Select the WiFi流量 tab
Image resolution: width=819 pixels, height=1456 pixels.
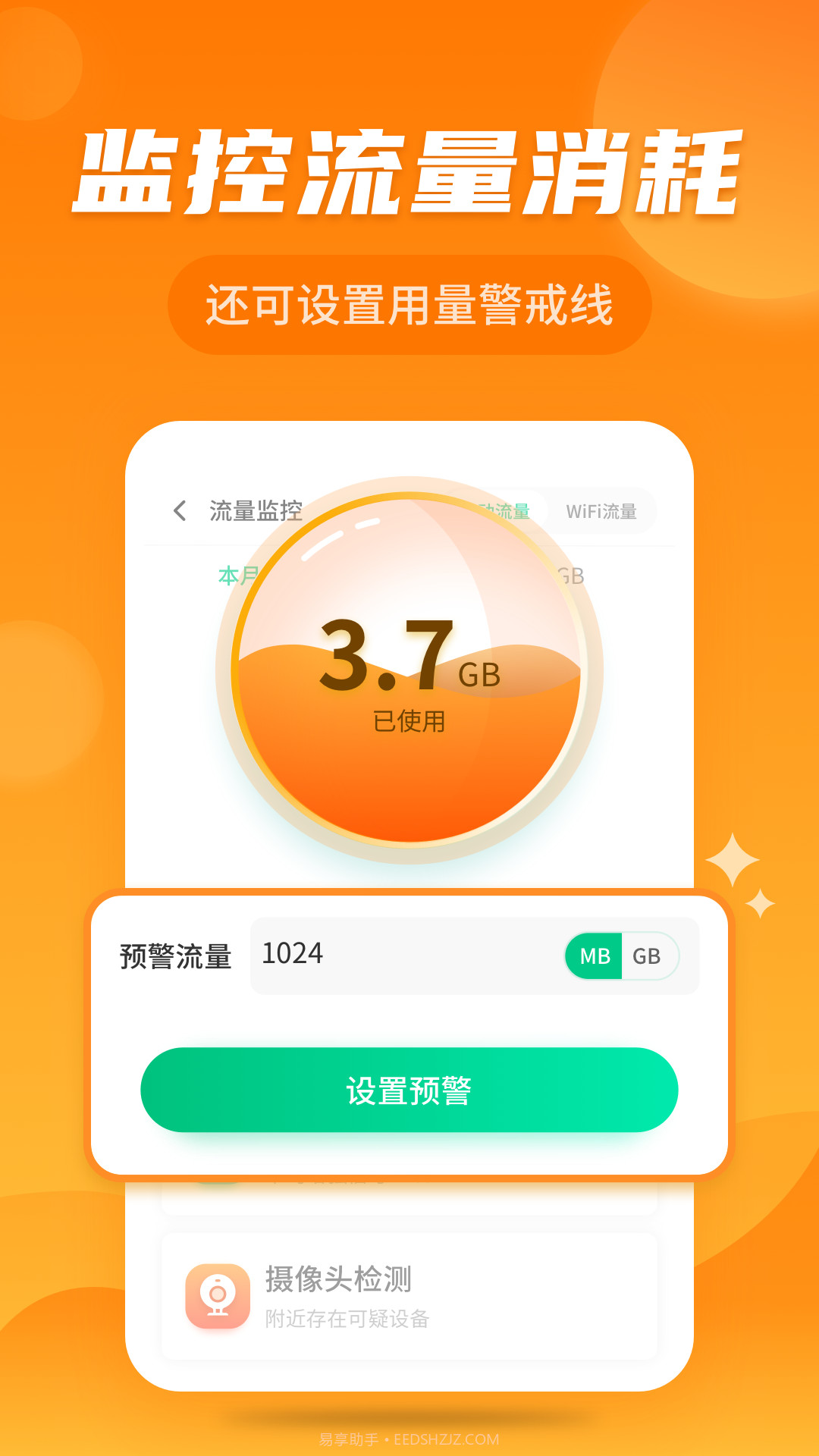603,510
